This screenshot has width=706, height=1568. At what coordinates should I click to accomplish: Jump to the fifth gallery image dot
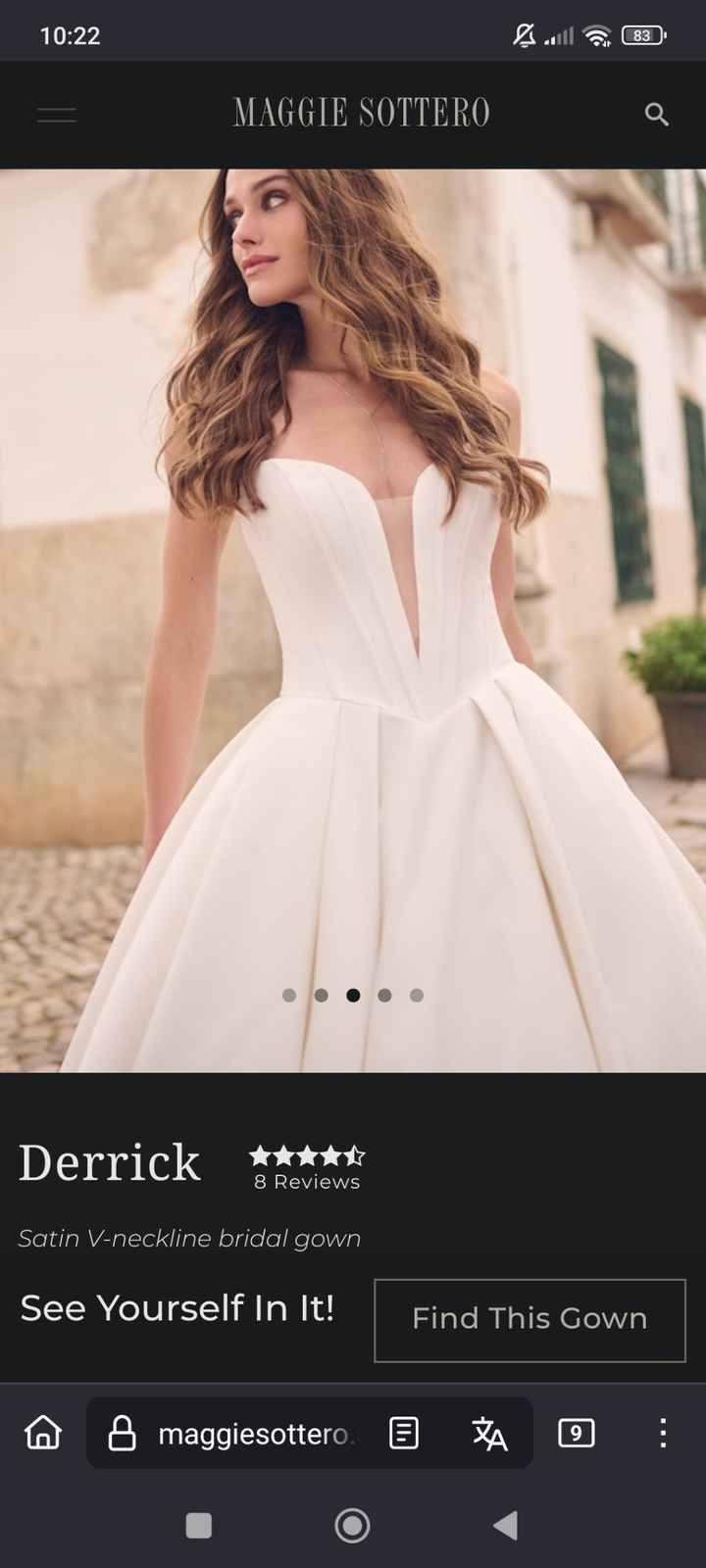pos(417,995)
